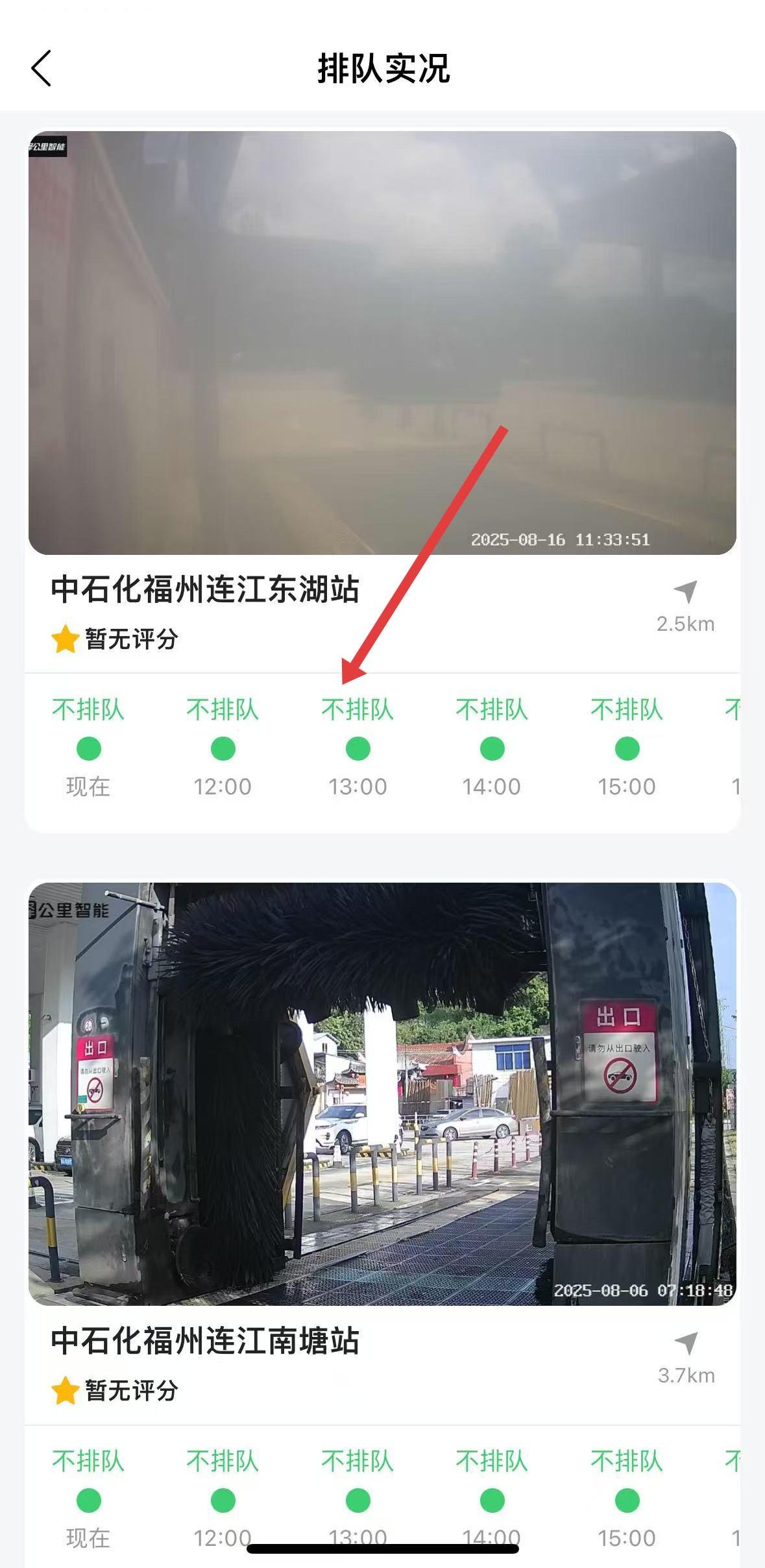This screenshot has width=765, height=1568.
Task: Select the star rating icon for 连江东湖站
Action: 66,639
